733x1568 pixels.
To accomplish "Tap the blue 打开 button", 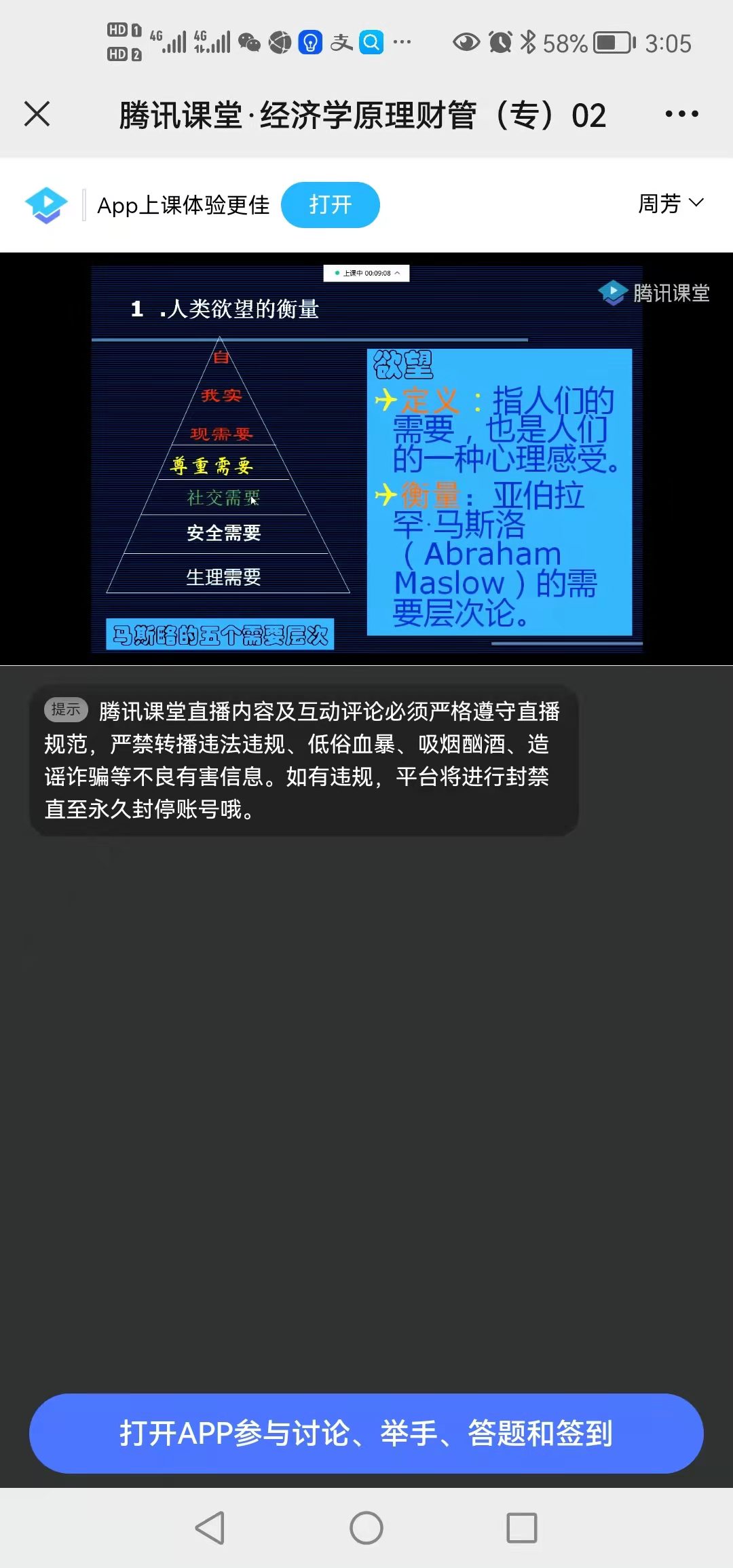I will point(330,205).
